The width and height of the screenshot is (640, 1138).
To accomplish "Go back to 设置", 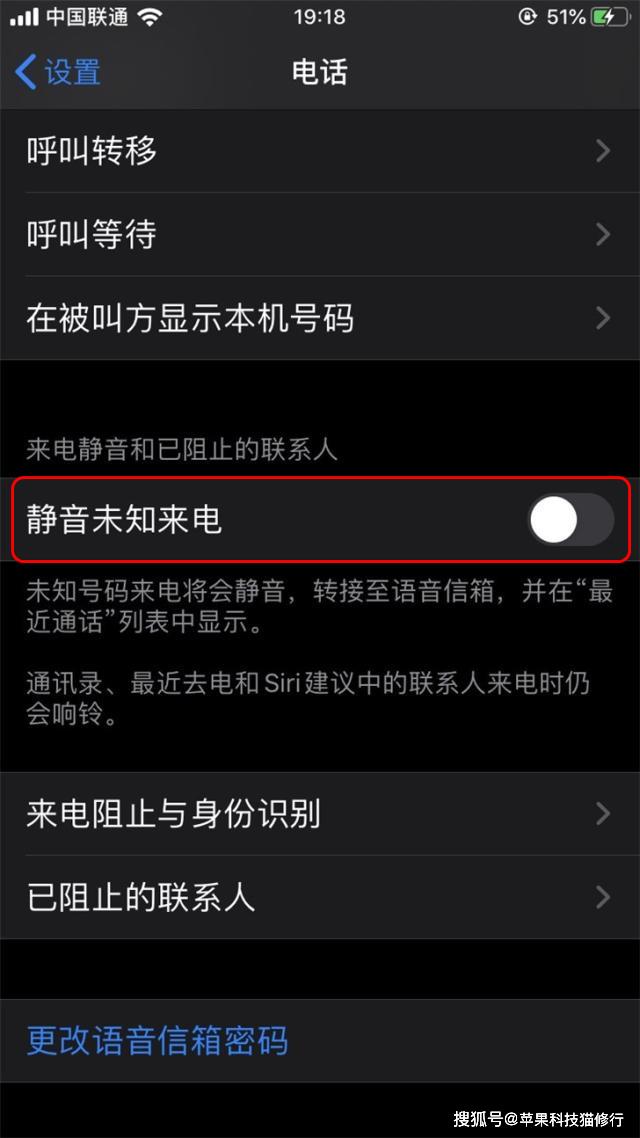I will [x=58, y=72].
